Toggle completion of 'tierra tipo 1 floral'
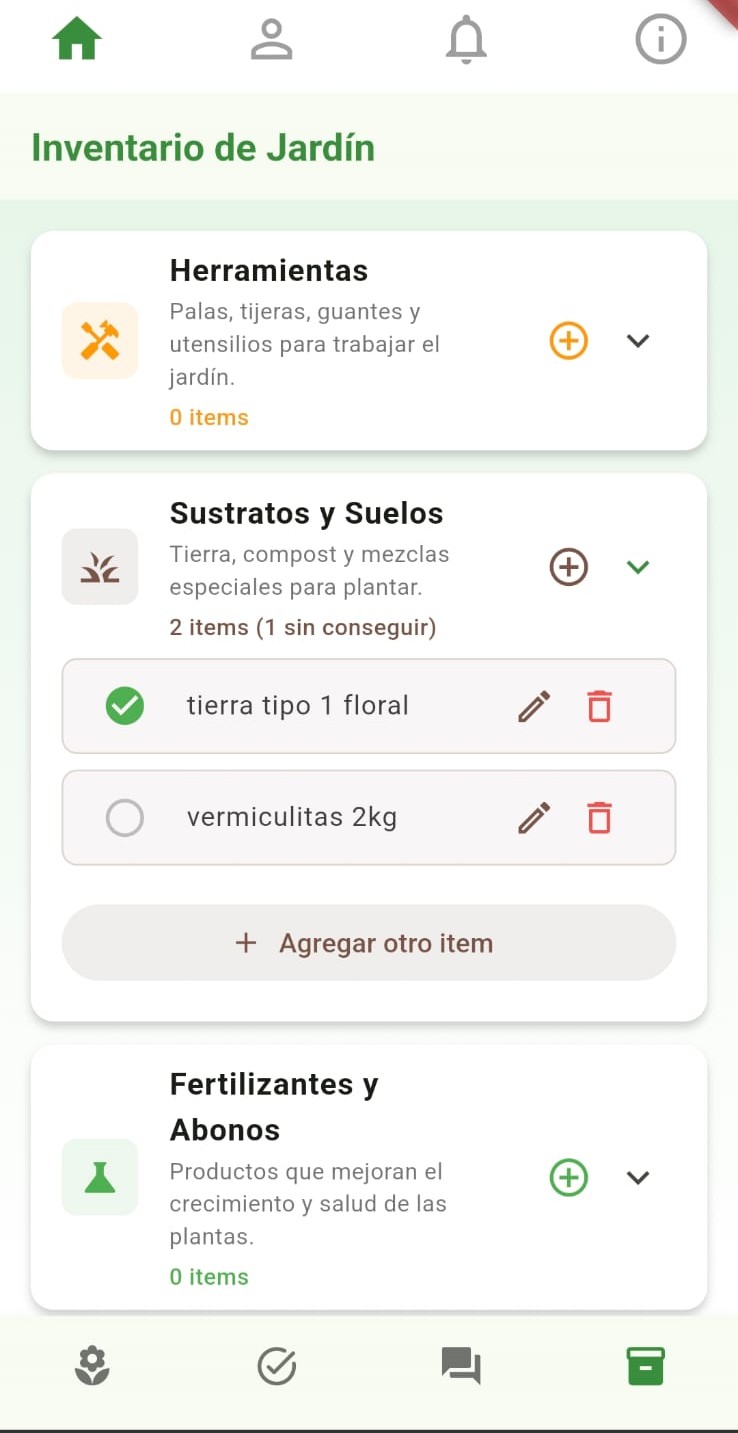738x1433 pixels. tap(124, 705)
